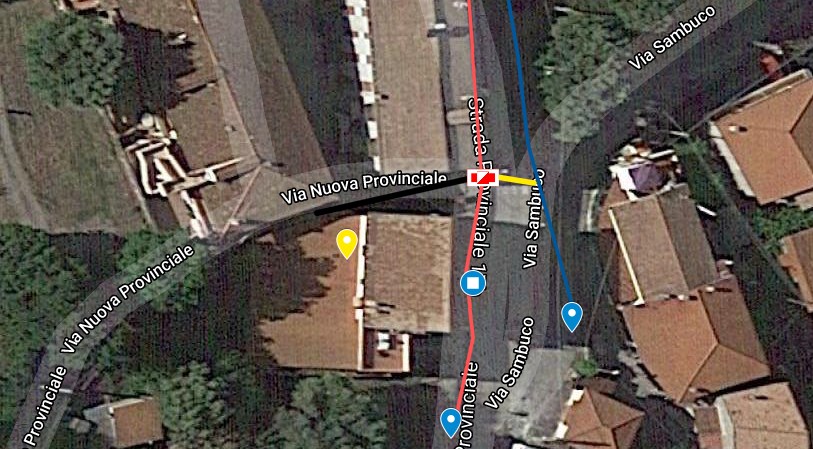Tap the red-white roadblock marker

[483, 178]
